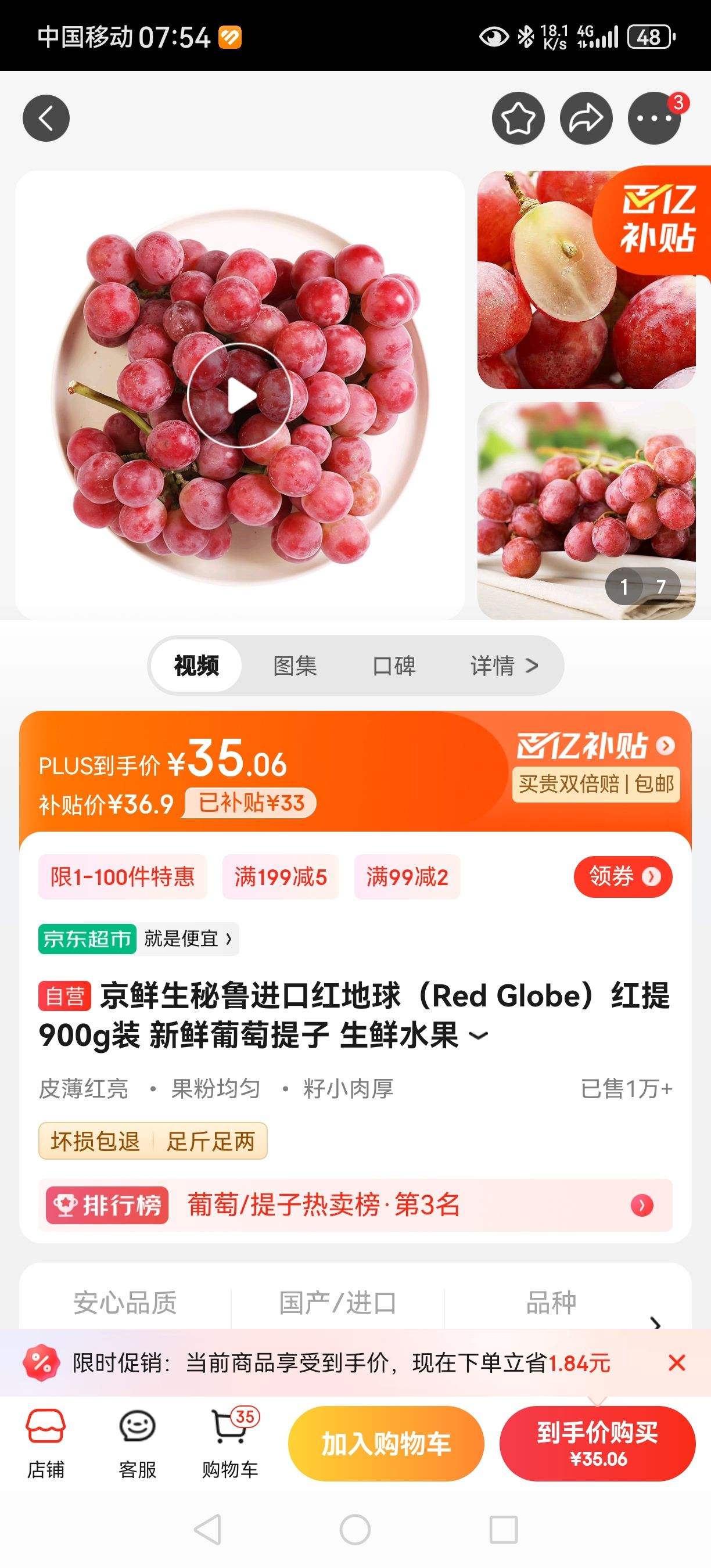The height and width of the screenshot is (1568, 711).
Task: Tap the back arrow to return
Action: [x=45, y=118]
